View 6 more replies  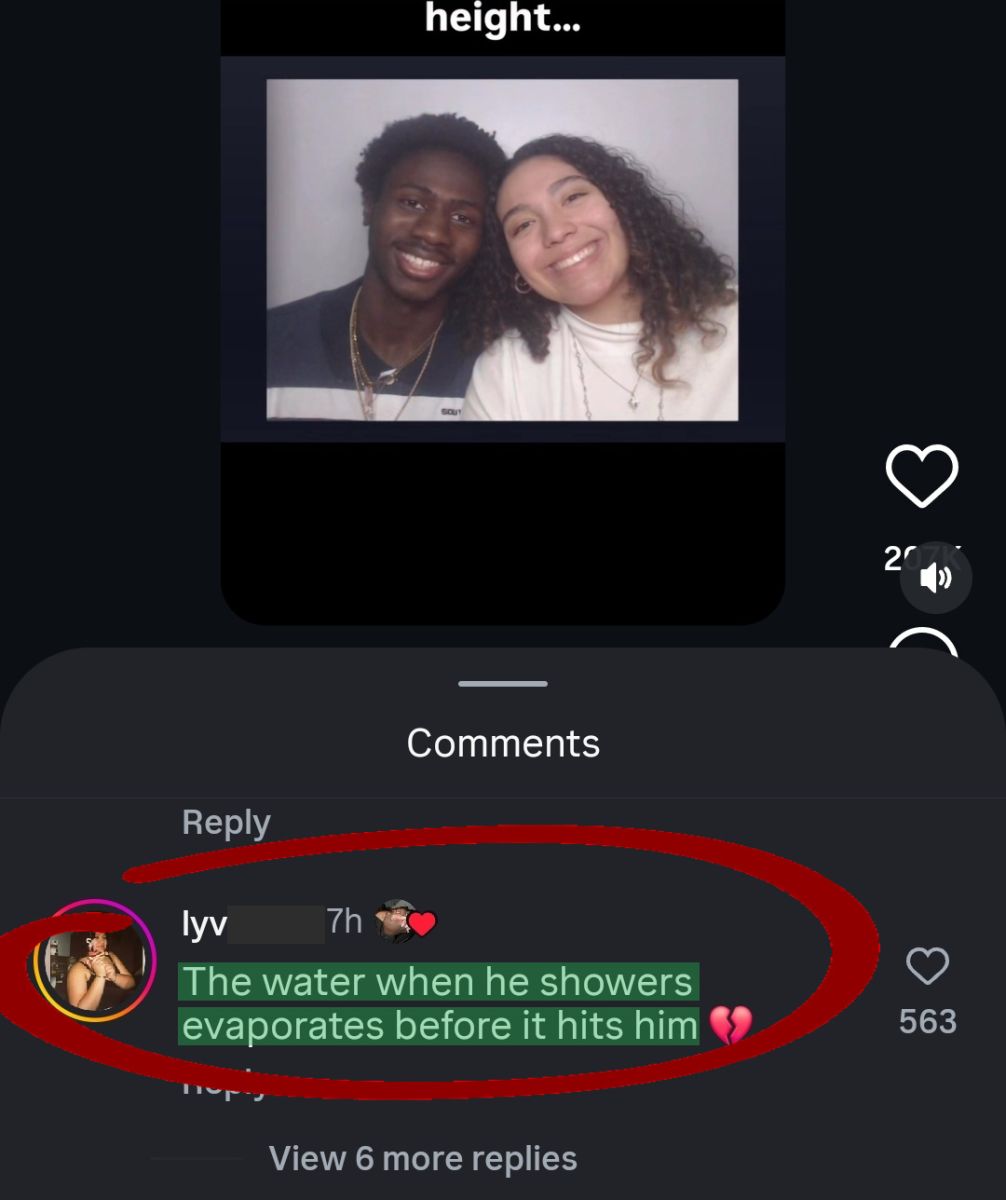coord(423,1158)
